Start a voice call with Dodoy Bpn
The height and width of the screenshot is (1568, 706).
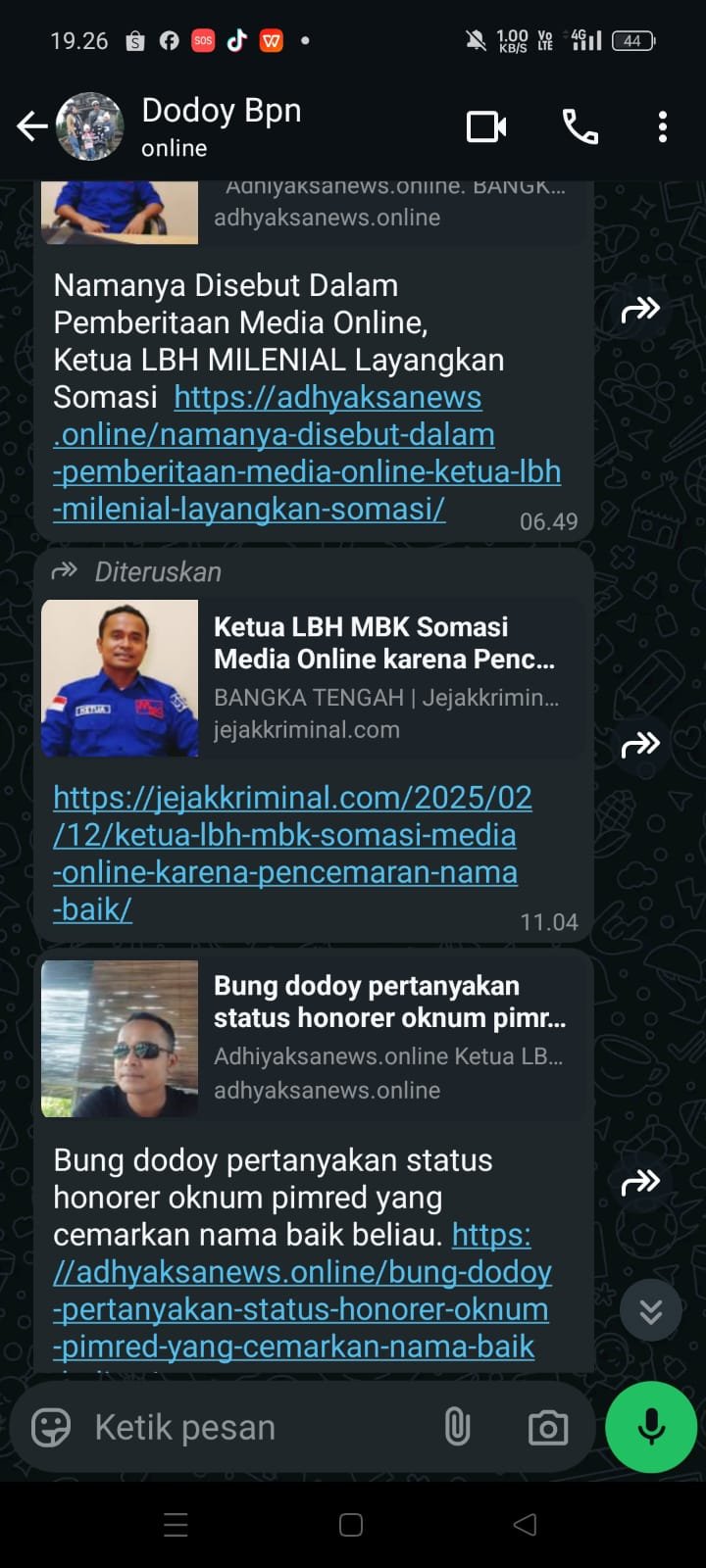click(580, 126)
